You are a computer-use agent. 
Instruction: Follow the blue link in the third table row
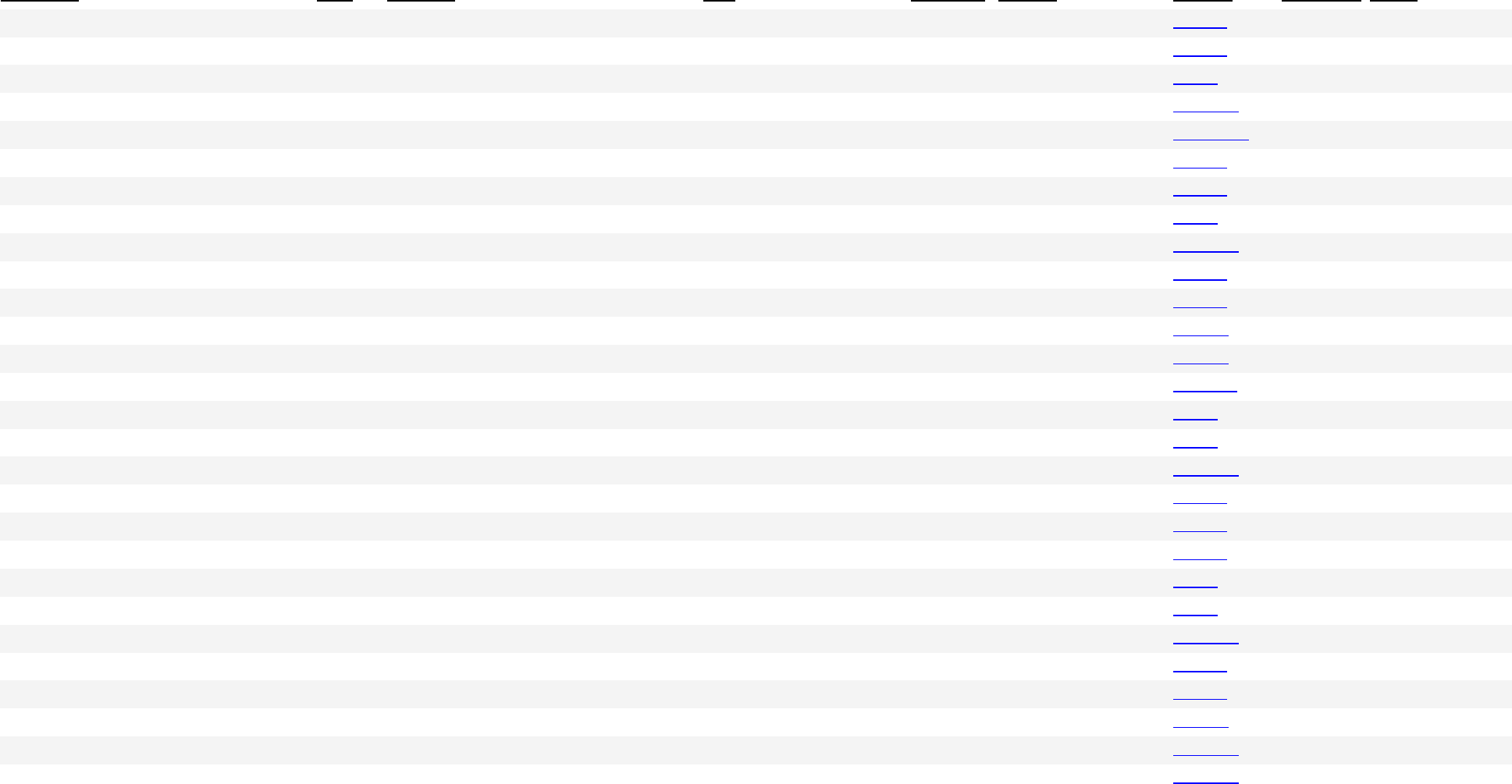[1195, 80]
